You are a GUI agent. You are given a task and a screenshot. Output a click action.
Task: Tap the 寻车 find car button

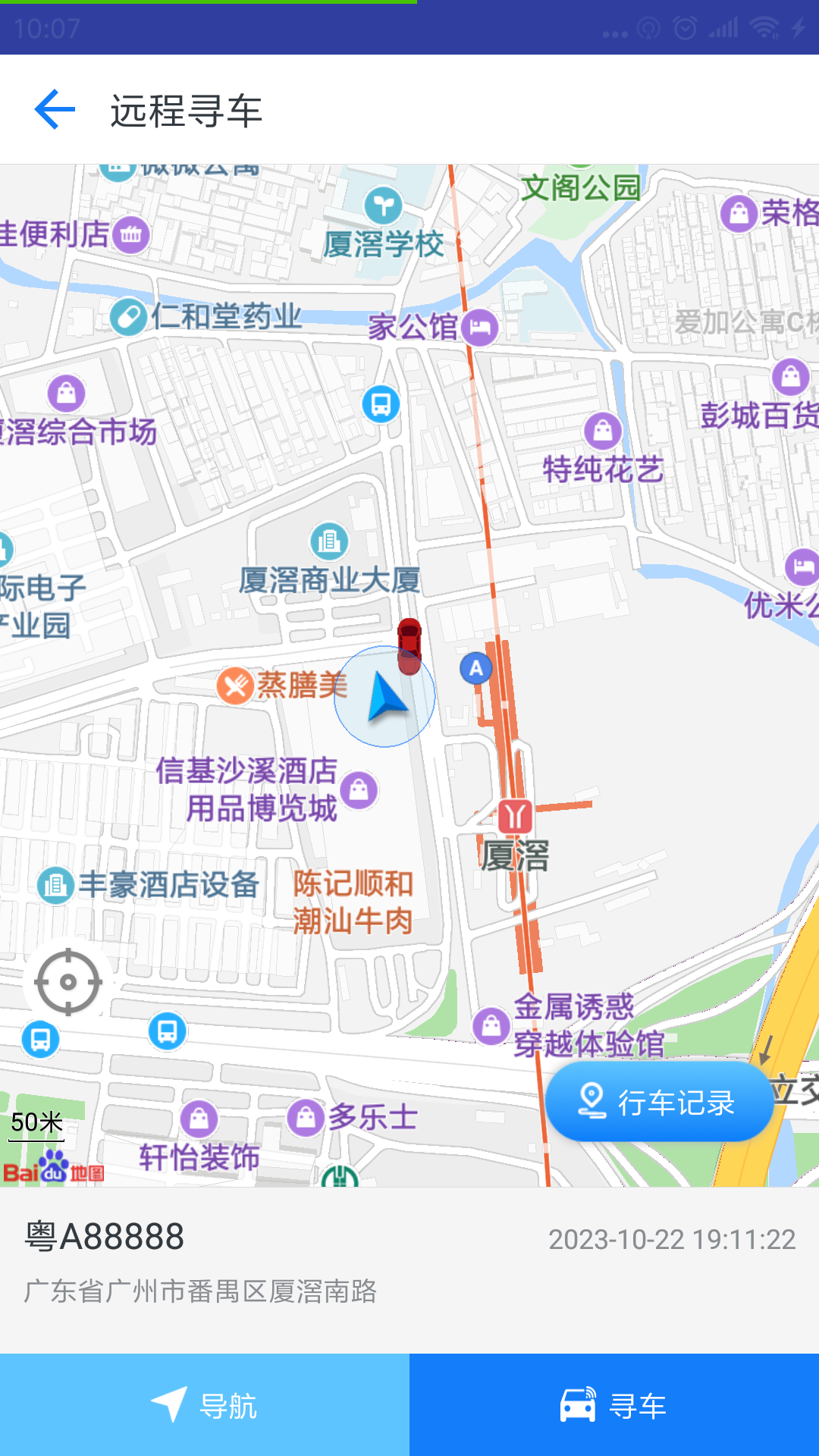(614, 1405)
